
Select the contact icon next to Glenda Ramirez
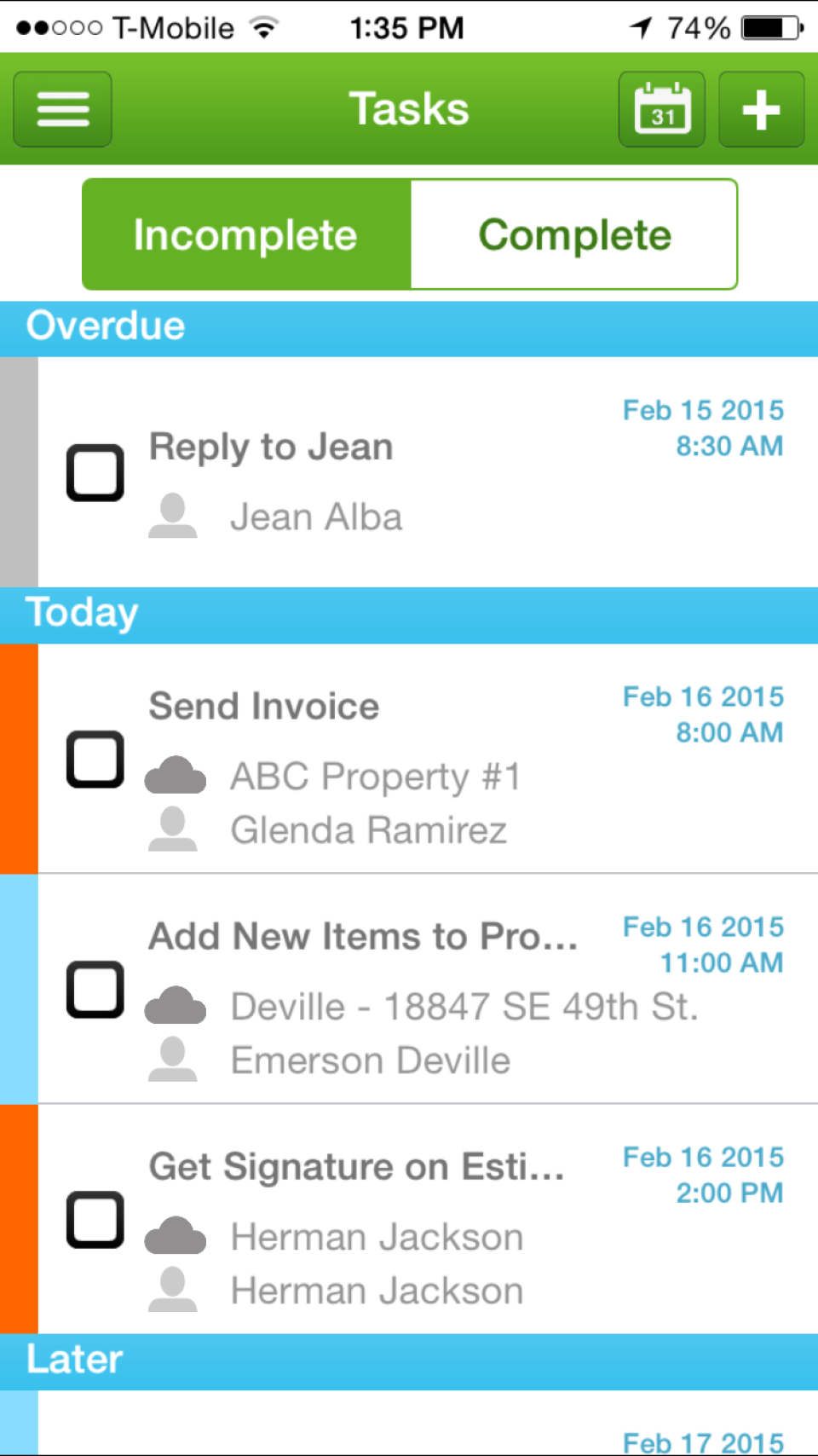(174, 829)
